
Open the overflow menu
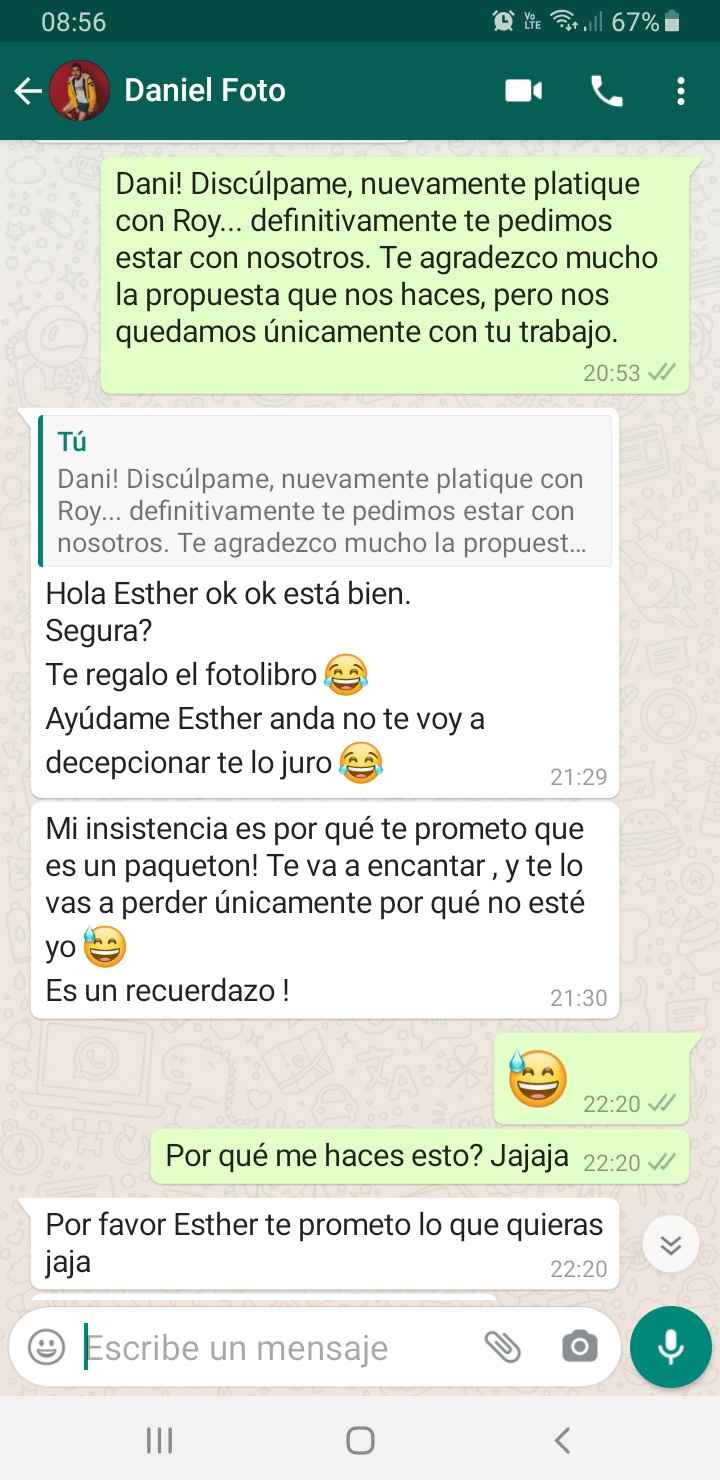[681, 92]
